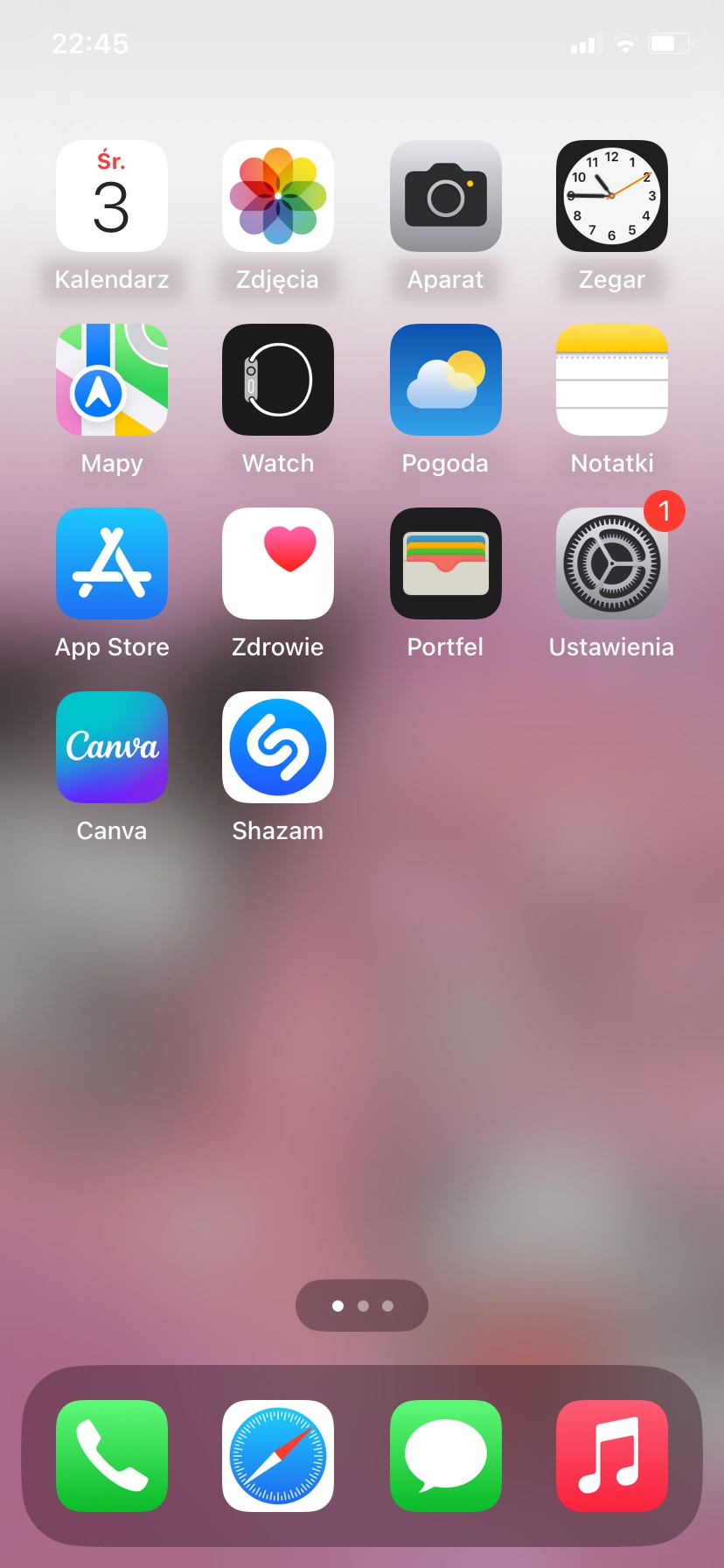Open the Phone app in the dock

point(112,1456)
